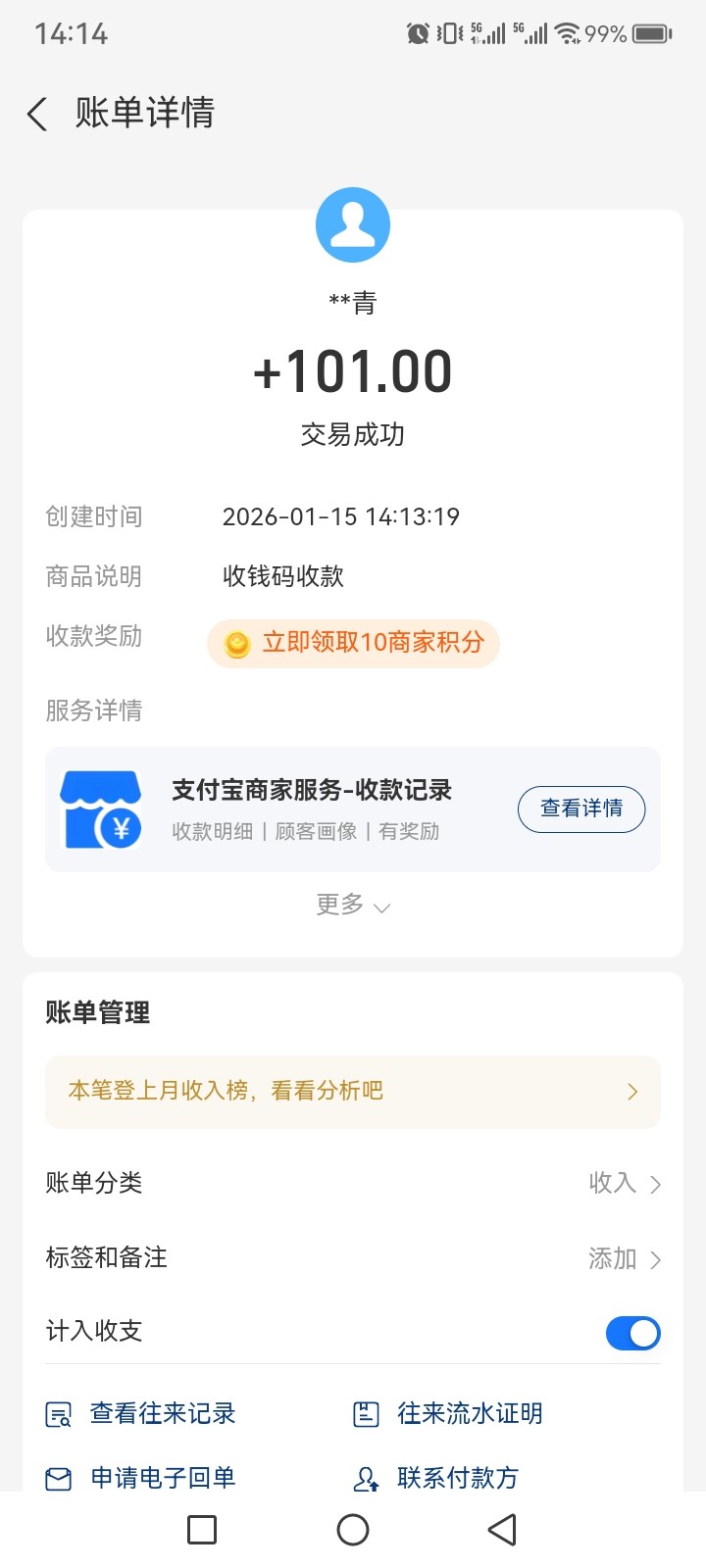The width and height of the screenshot is (706, 1568).
Task: Open 查看往来记录
Action: point(143,1414)
